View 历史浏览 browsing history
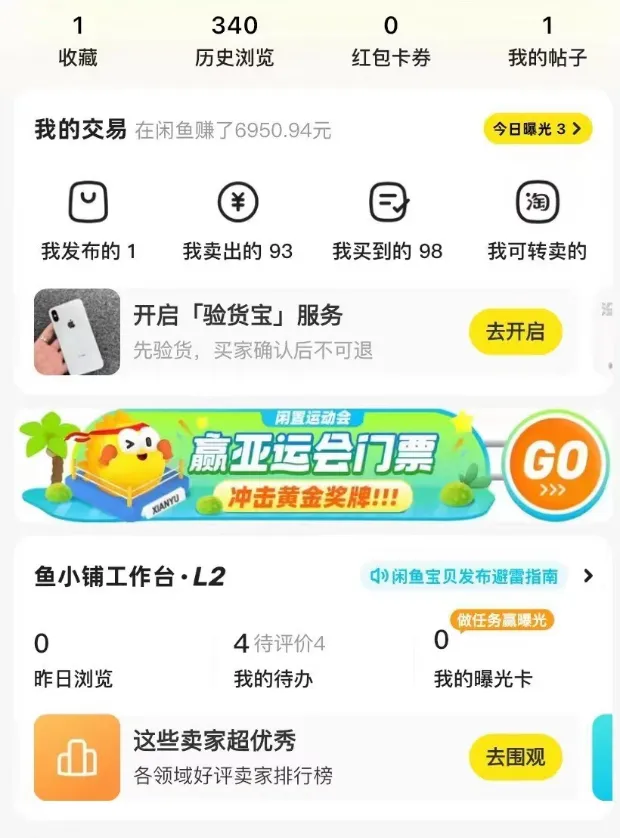This screenshot has height=838, width=620. pos(234,42)
